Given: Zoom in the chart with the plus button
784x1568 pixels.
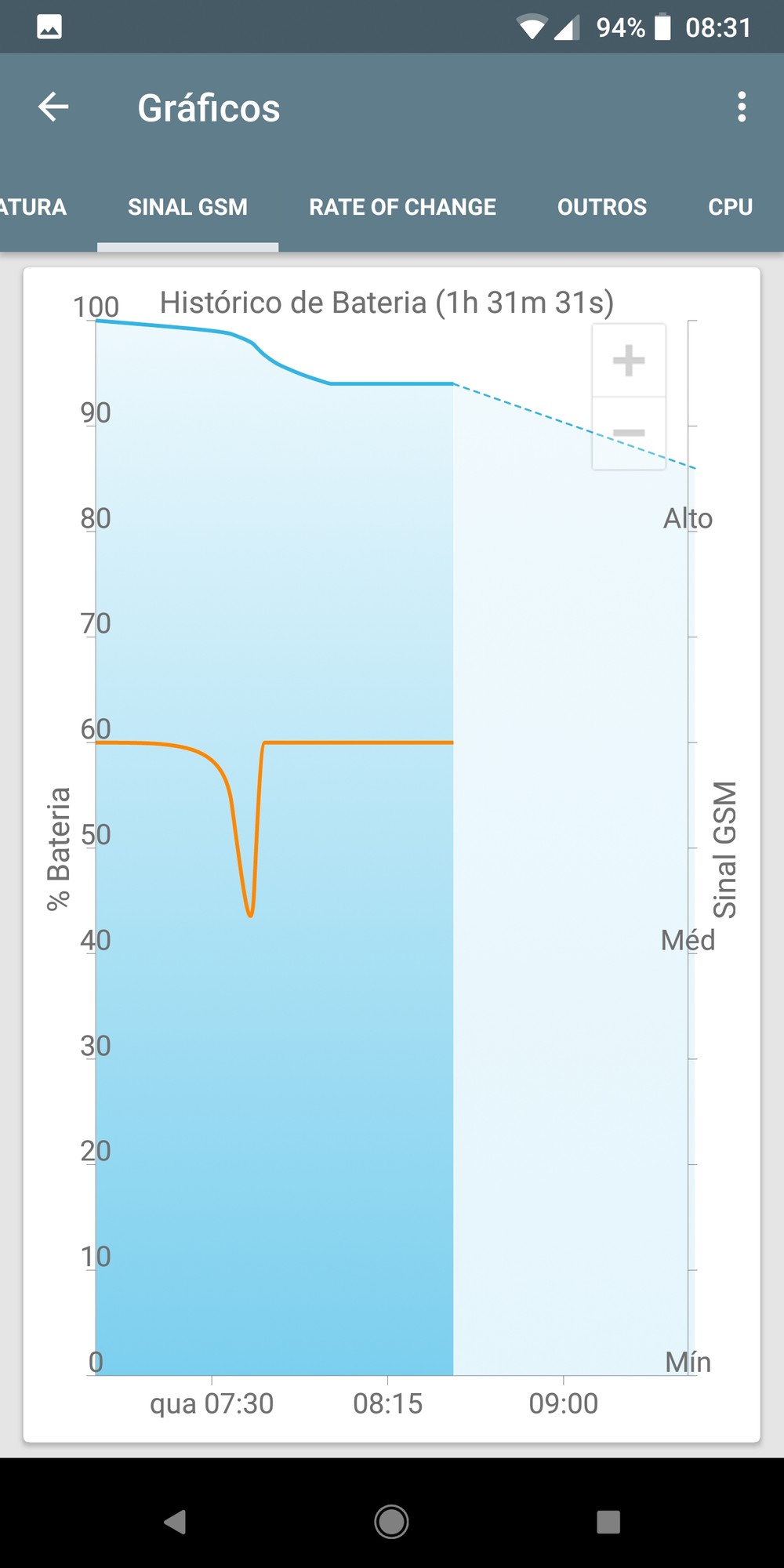Looking at the screenshot, I should pyautogui.click(x=629, y=361).
